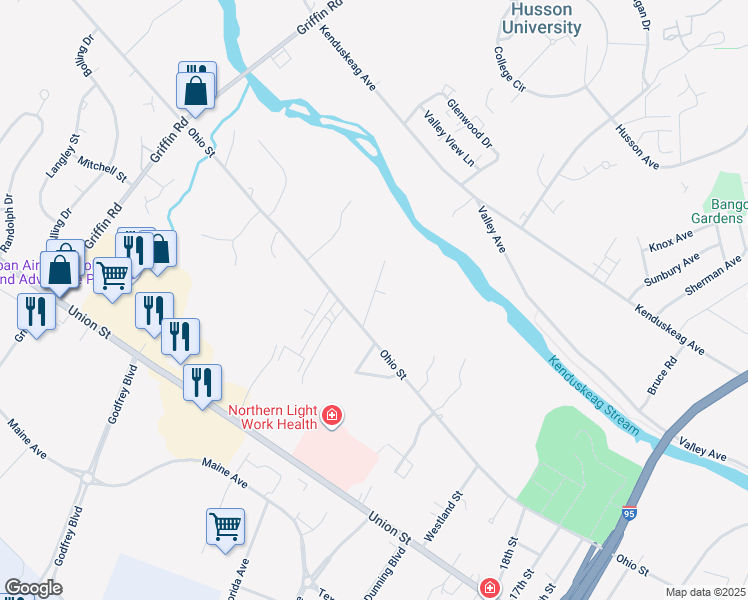Tap the shopping bag marker at Griffin Rd and Ohio St

[198, 90]
